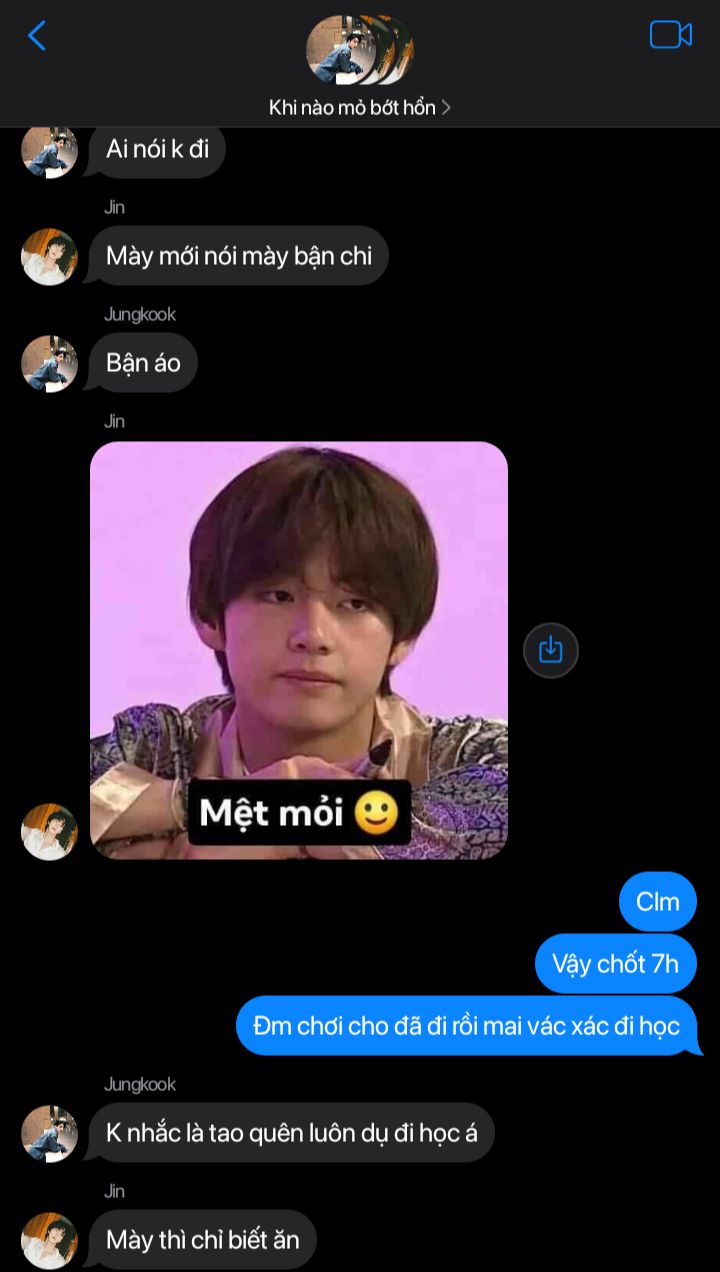This screenshot has height=1272, width=720.
Task: Open group details for Khi nào mỏ bớt hổn
Action: pyautogui.click(x=359, y=107)
